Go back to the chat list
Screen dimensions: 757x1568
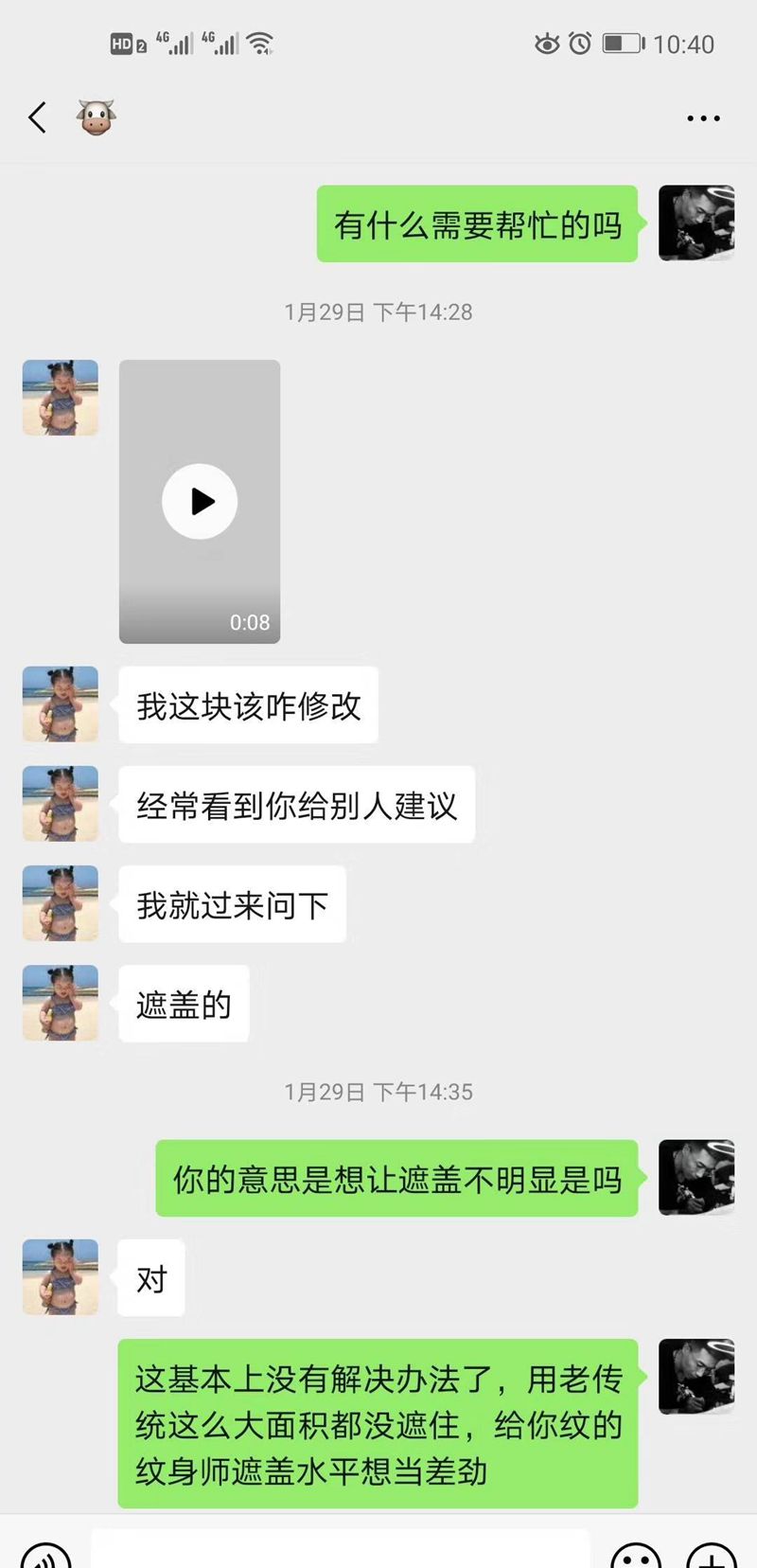(38, 118)
